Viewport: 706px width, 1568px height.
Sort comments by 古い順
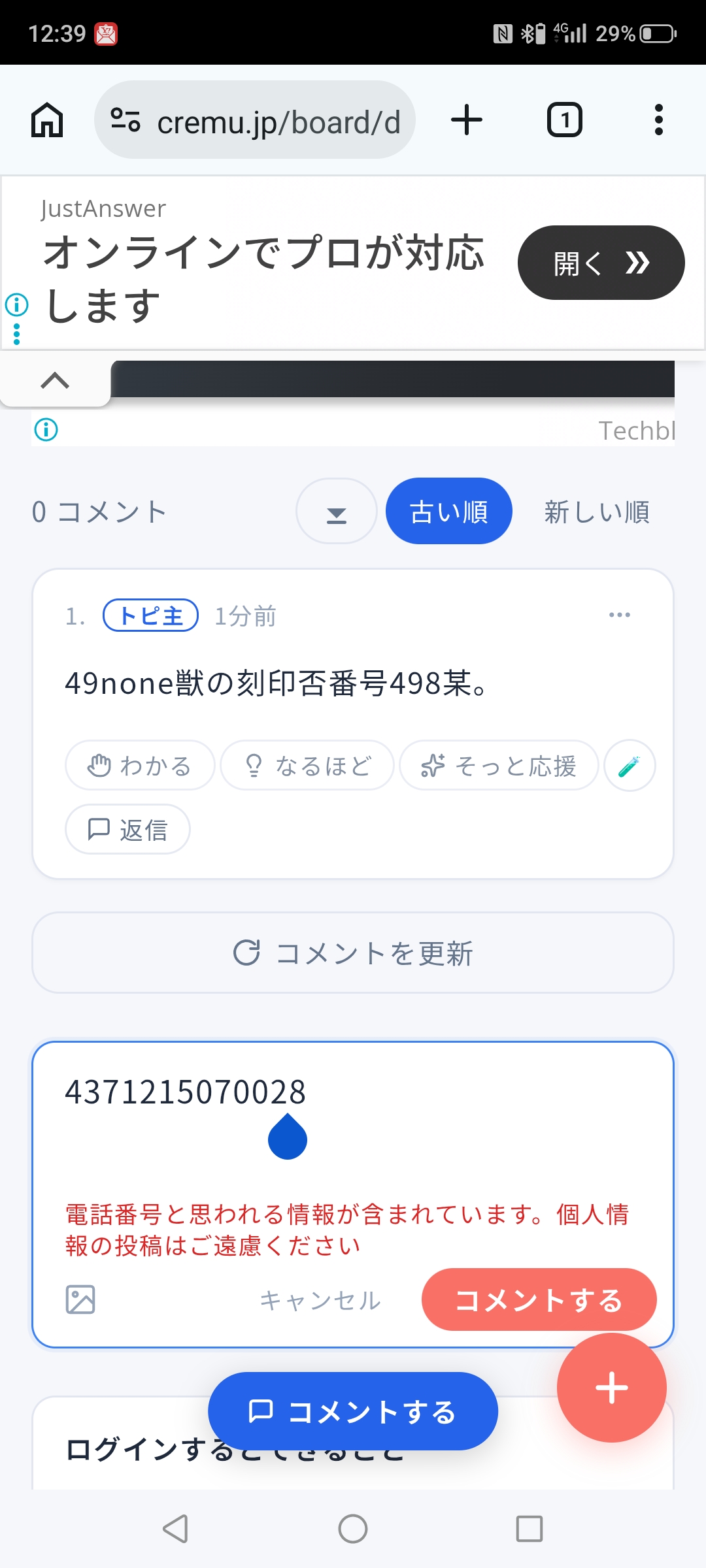tap(448, 512)
